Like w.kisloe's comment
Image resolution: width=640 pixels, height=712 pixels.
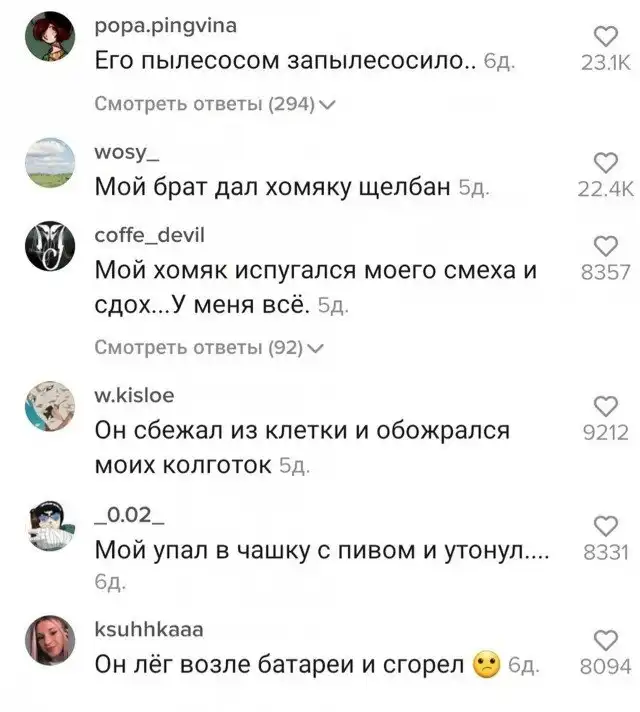tap(605, 406)
